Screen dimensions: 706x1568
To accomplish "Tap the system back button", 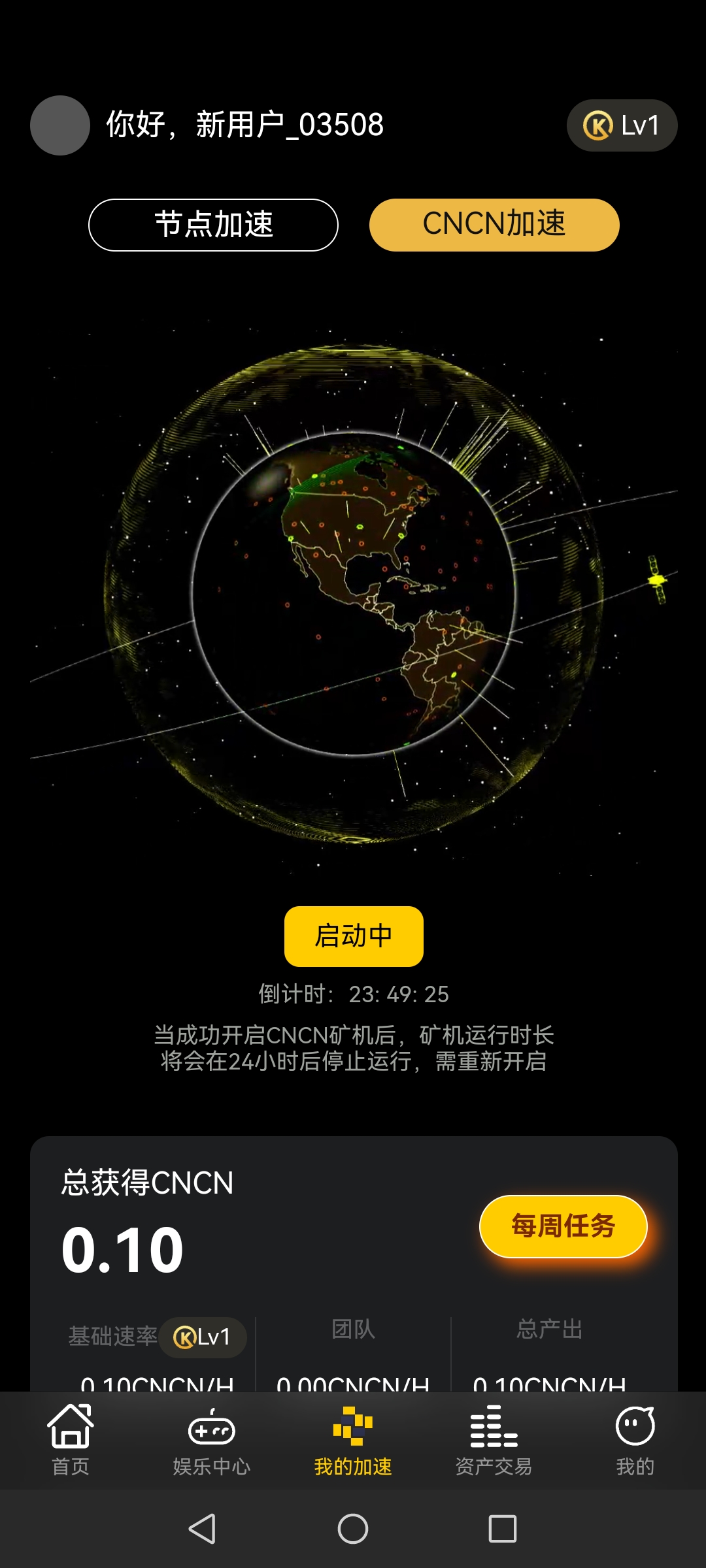I will [202, 1529].
